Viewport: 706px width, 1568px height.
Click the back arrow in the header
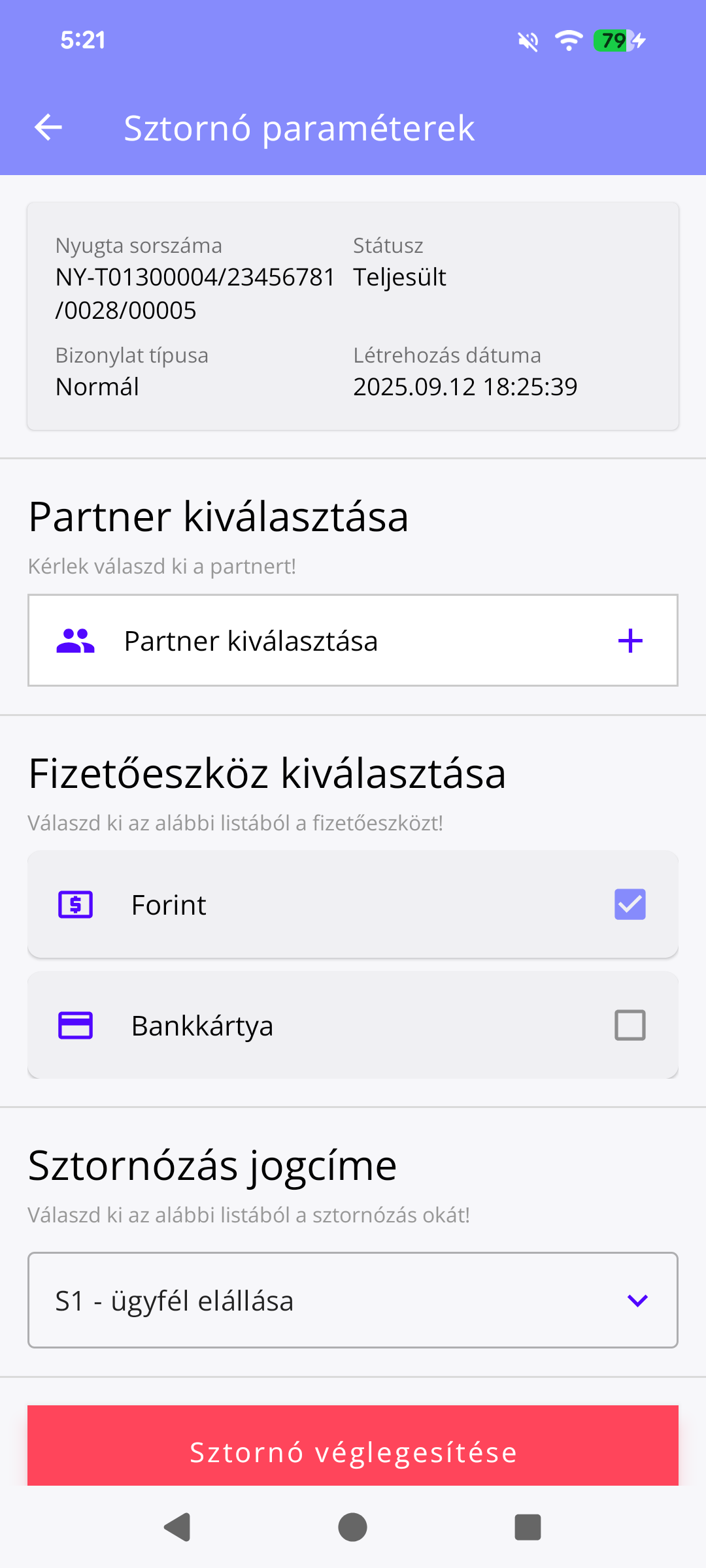tap(49, 128)
